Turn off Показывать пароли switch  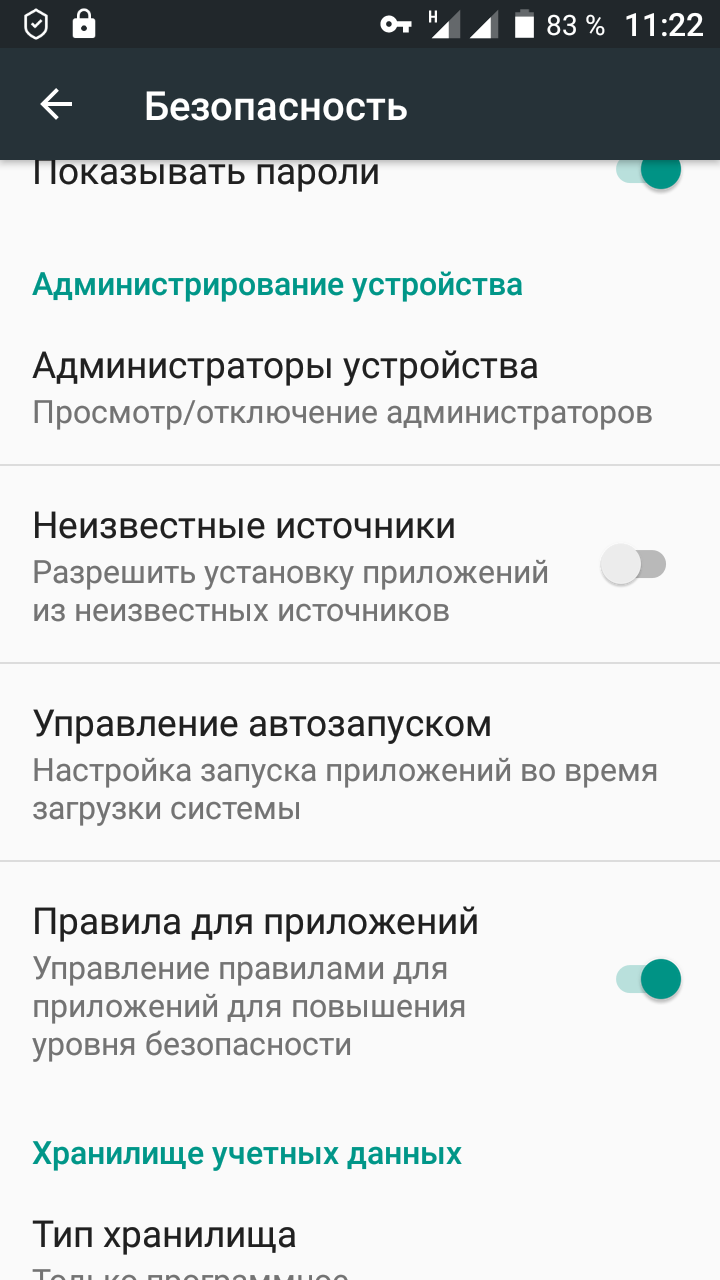[x=650, y=172]
